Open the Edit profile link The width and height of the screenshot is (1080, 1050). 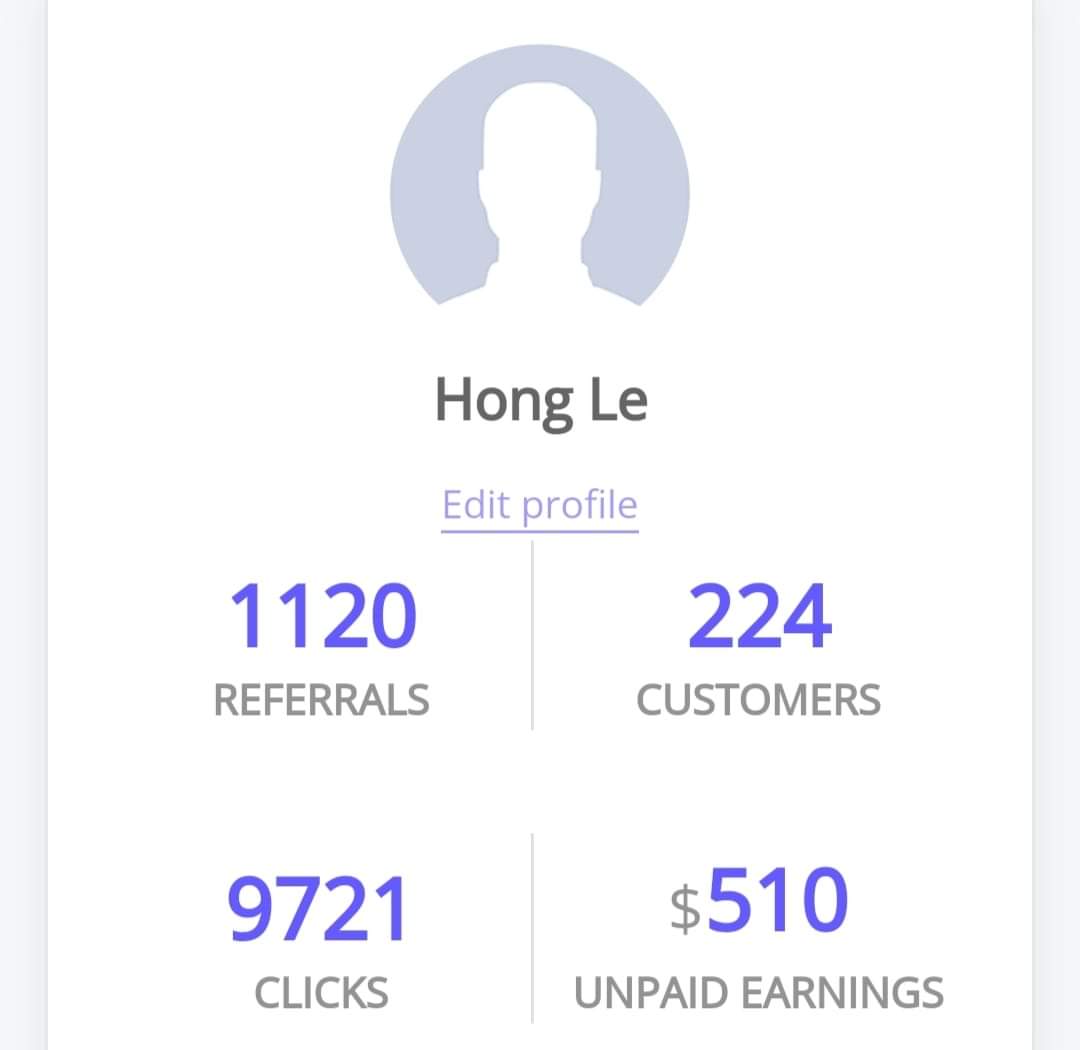point(540,505)
